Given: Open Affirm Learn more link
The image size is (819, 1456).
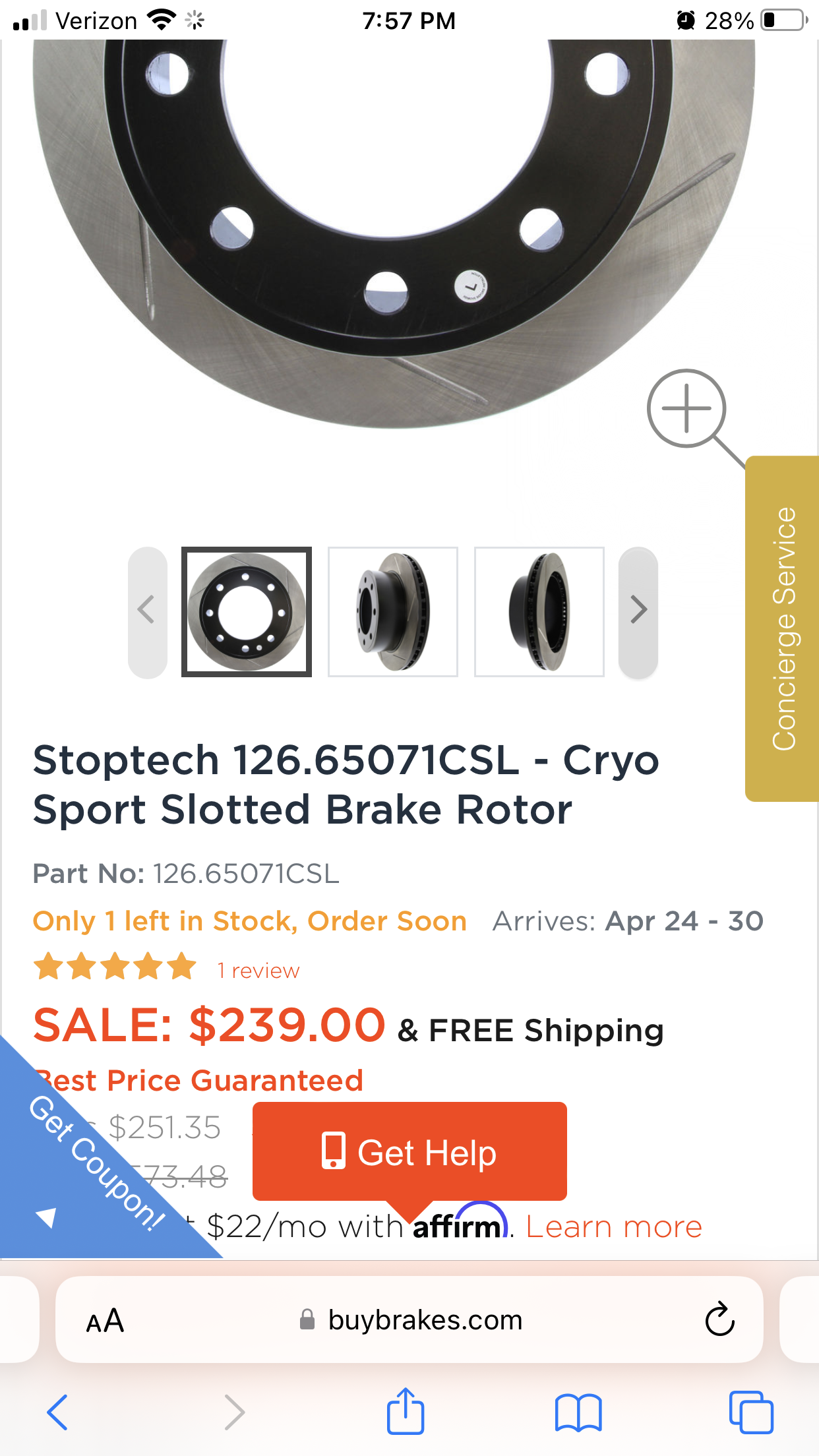Looking at the screenshot, I should click(614, 1227).
